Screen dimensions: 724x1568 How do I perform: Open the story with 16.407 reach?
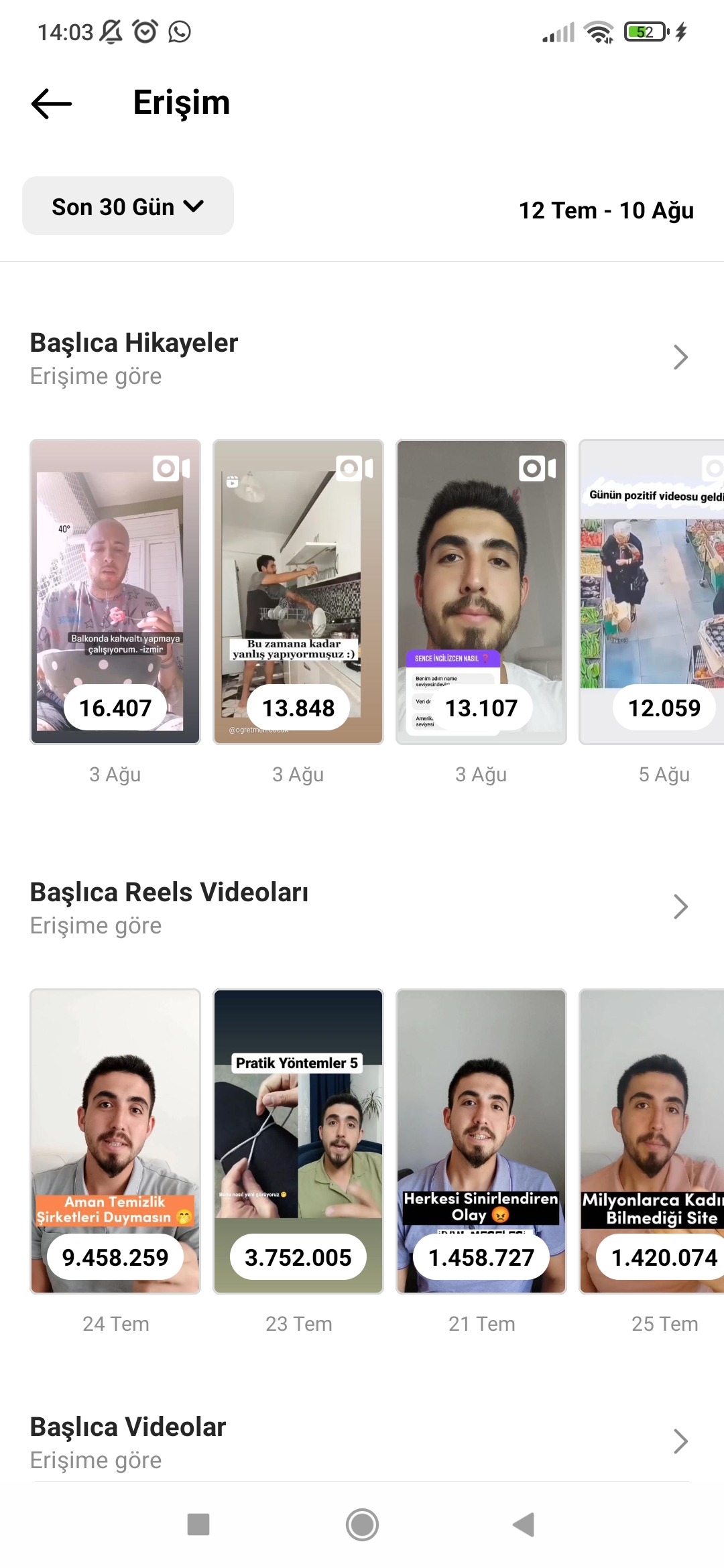click(x=115, y=592)
